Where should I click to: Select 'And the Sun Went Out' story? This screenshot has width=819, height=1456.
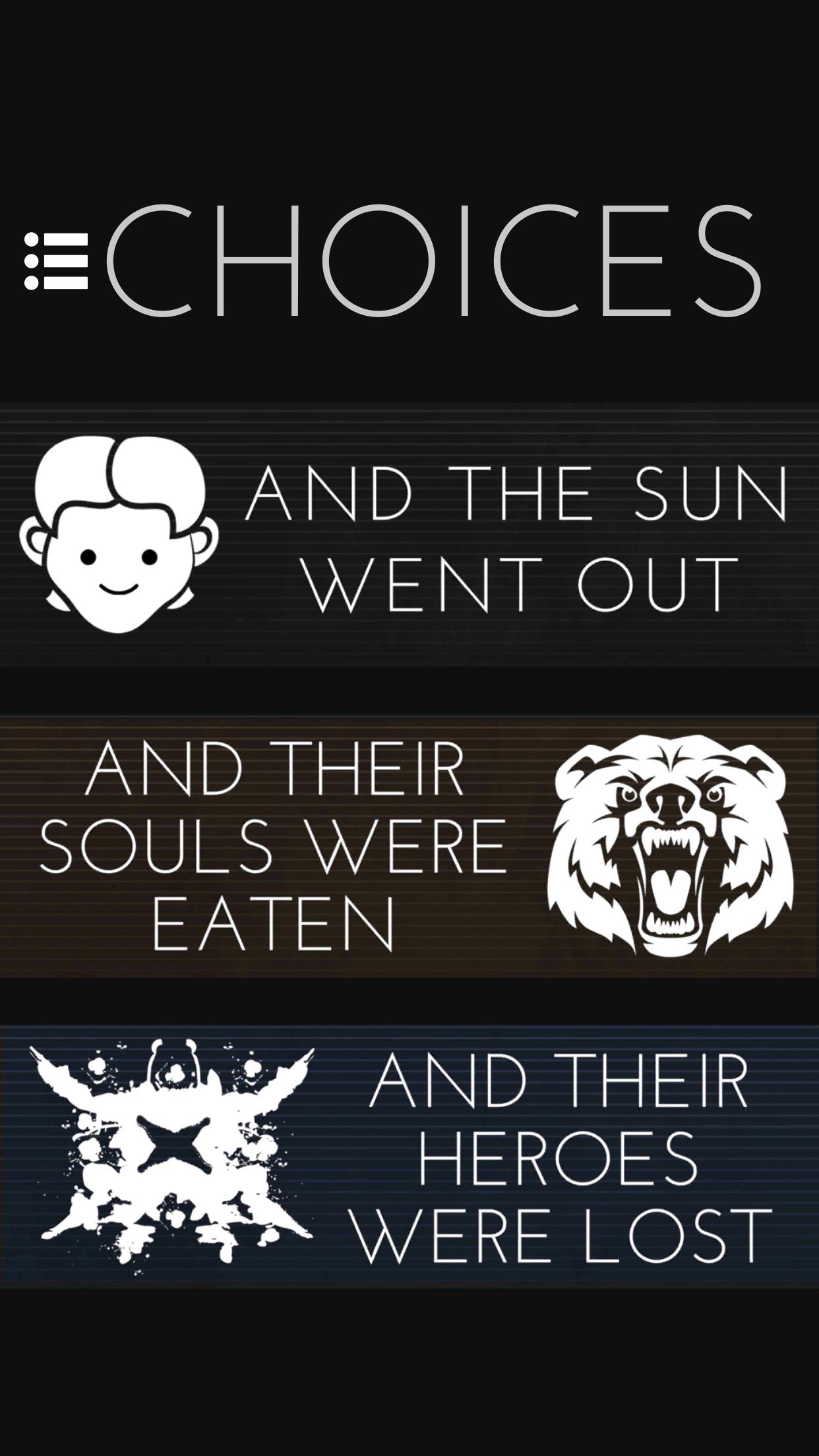pos(409,535)
